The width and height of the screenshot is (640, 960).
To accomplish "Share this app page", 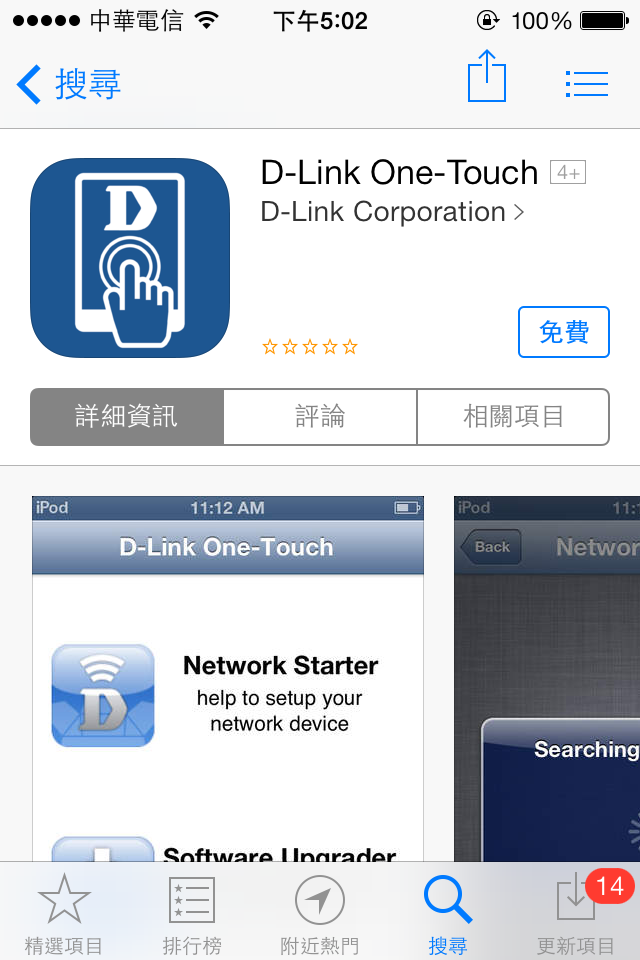I will point(487,78).
